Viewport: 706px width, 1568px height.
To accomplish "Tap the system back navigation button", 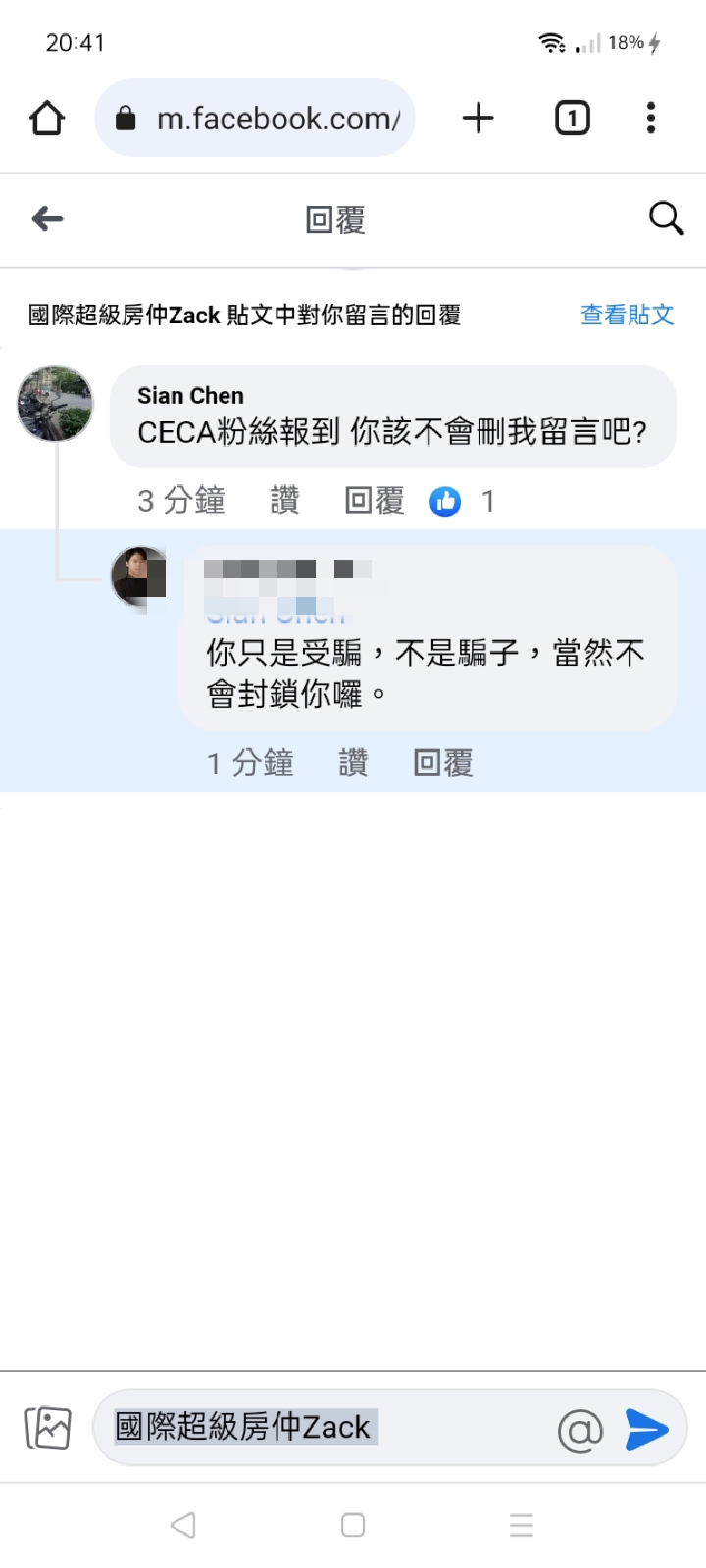I will [183, 1525].
